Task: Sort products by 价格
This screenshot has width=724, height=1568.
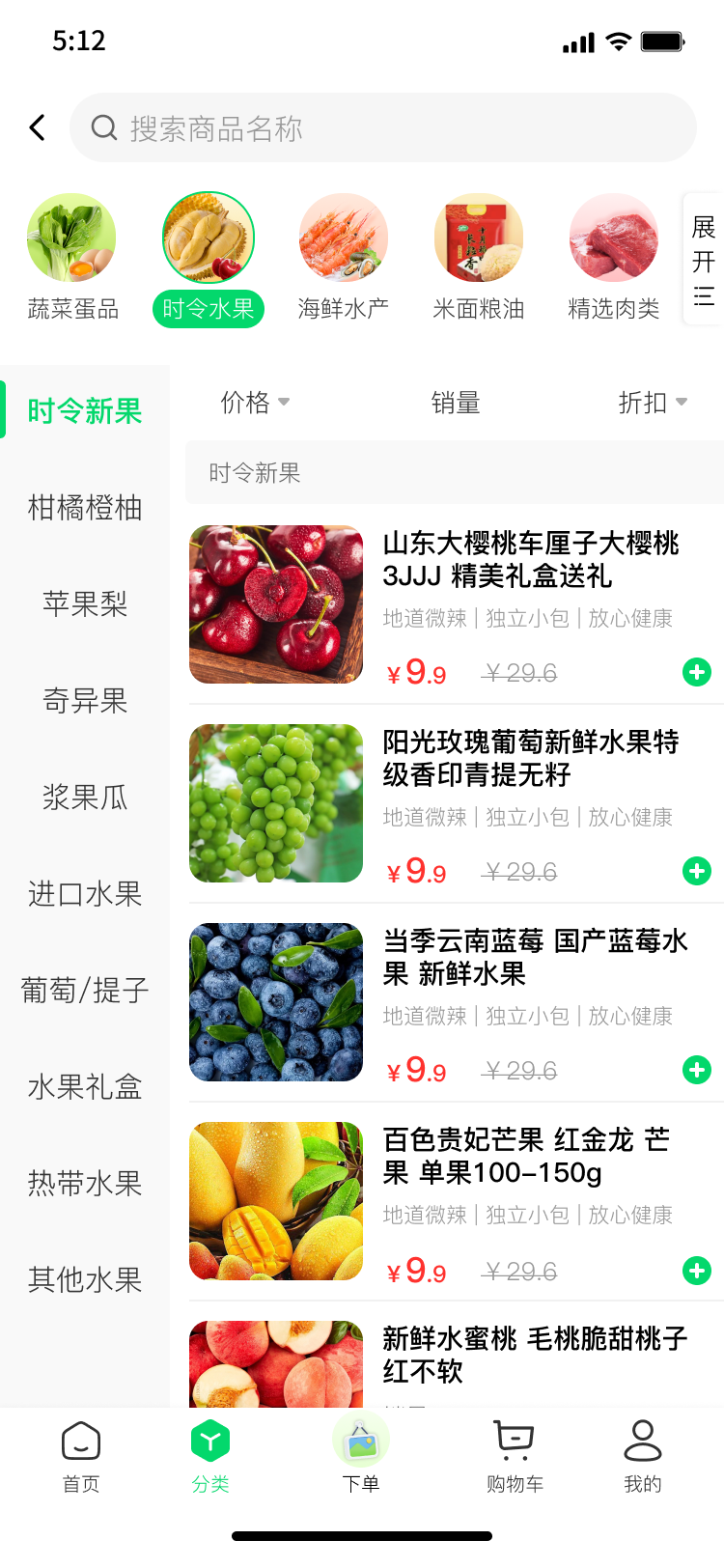Action: point(254,402)
